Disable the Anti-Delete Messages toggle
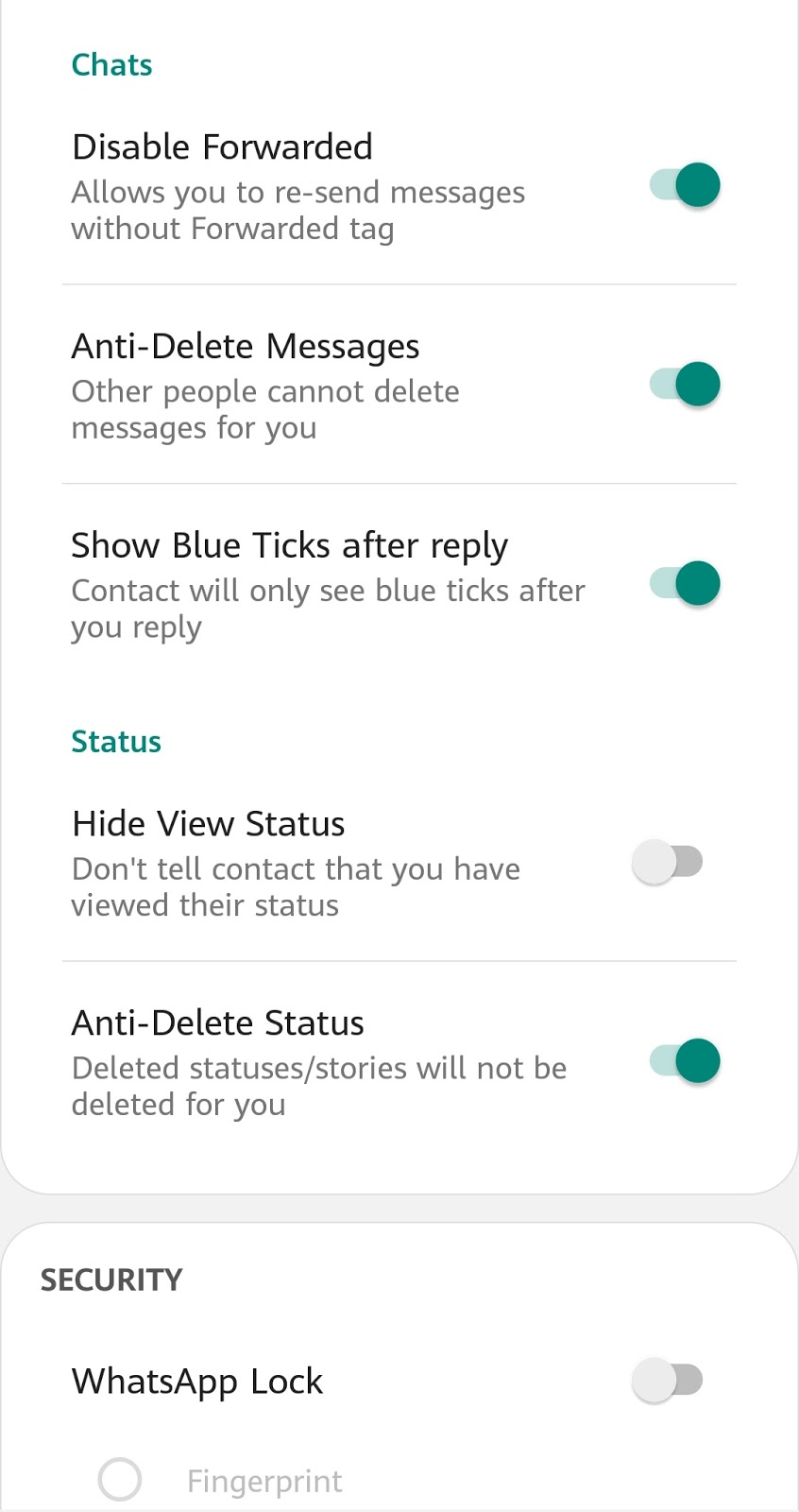The image size is (799, 1512). [685, 385]
